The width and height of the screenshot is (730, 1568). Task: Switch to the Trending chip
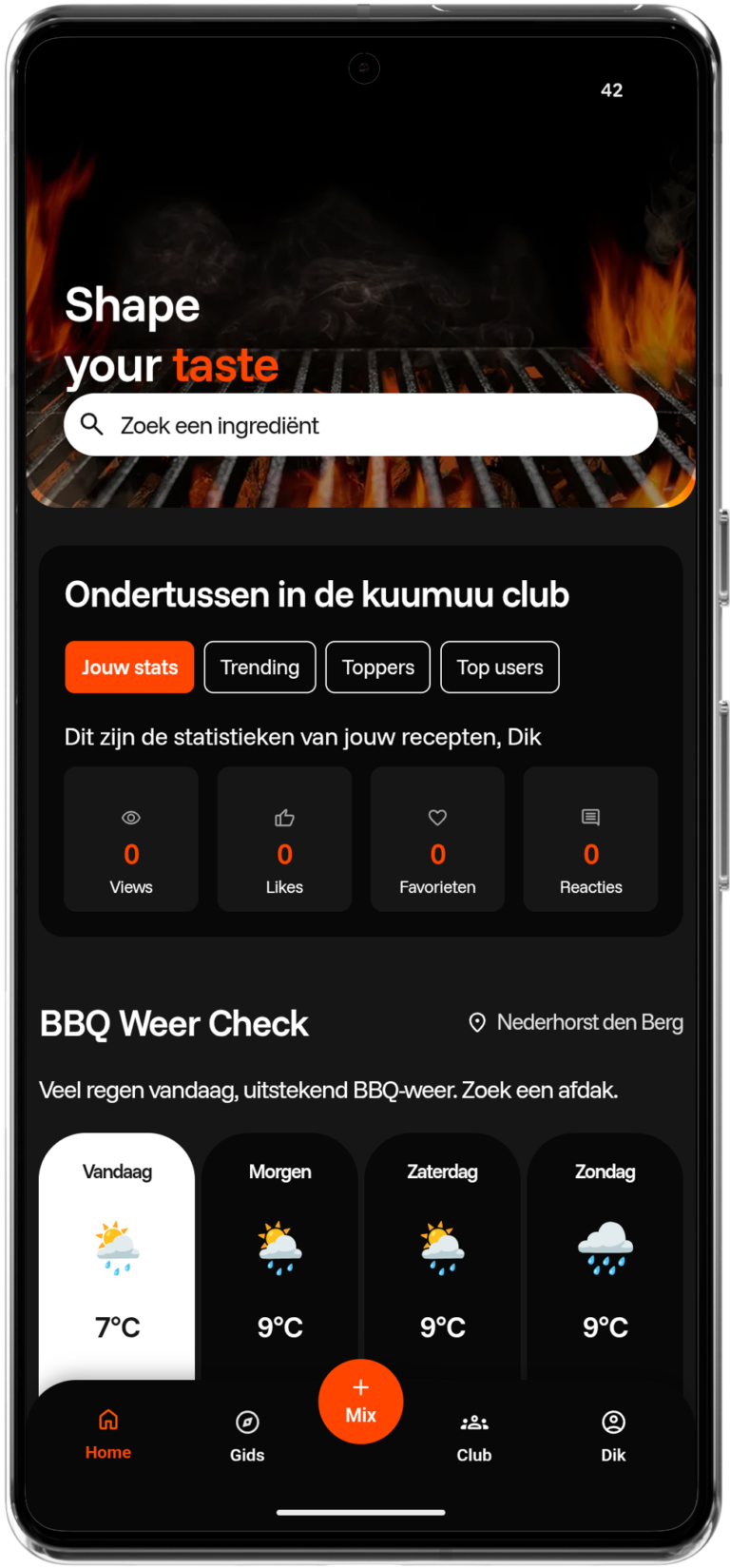click(x=259, y=668)
